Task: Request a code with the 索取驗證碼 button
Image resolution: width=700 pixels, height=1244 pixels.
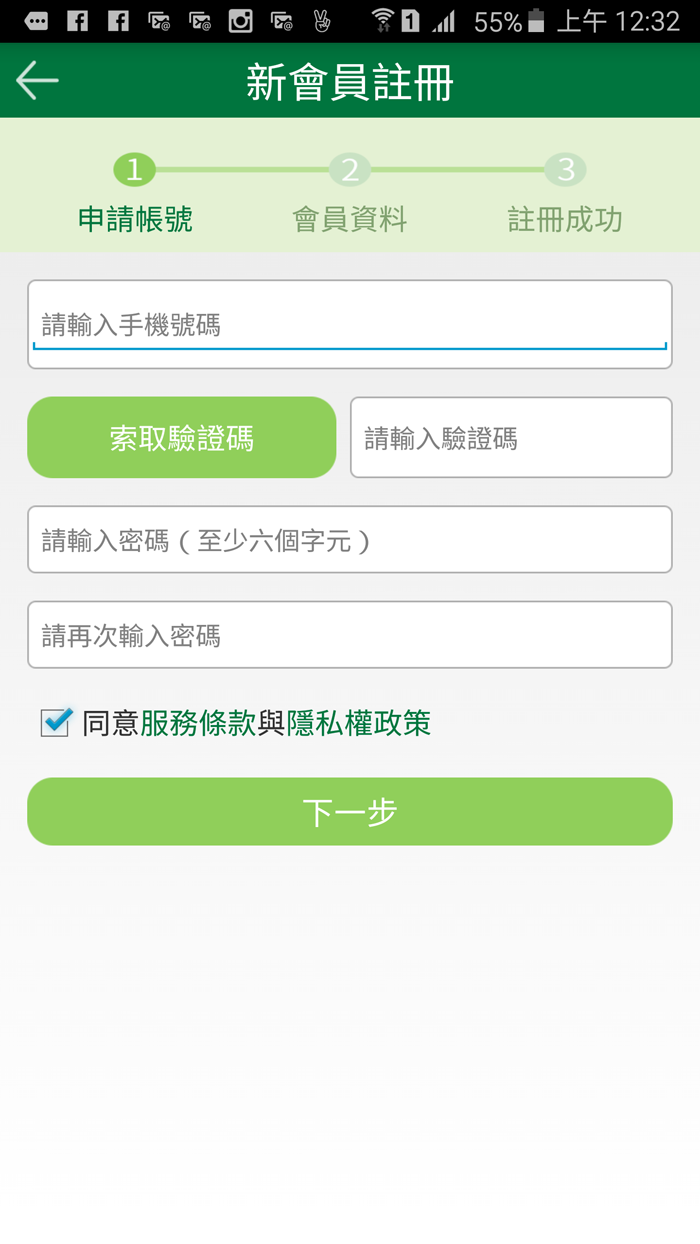Action: coord(182,437)
